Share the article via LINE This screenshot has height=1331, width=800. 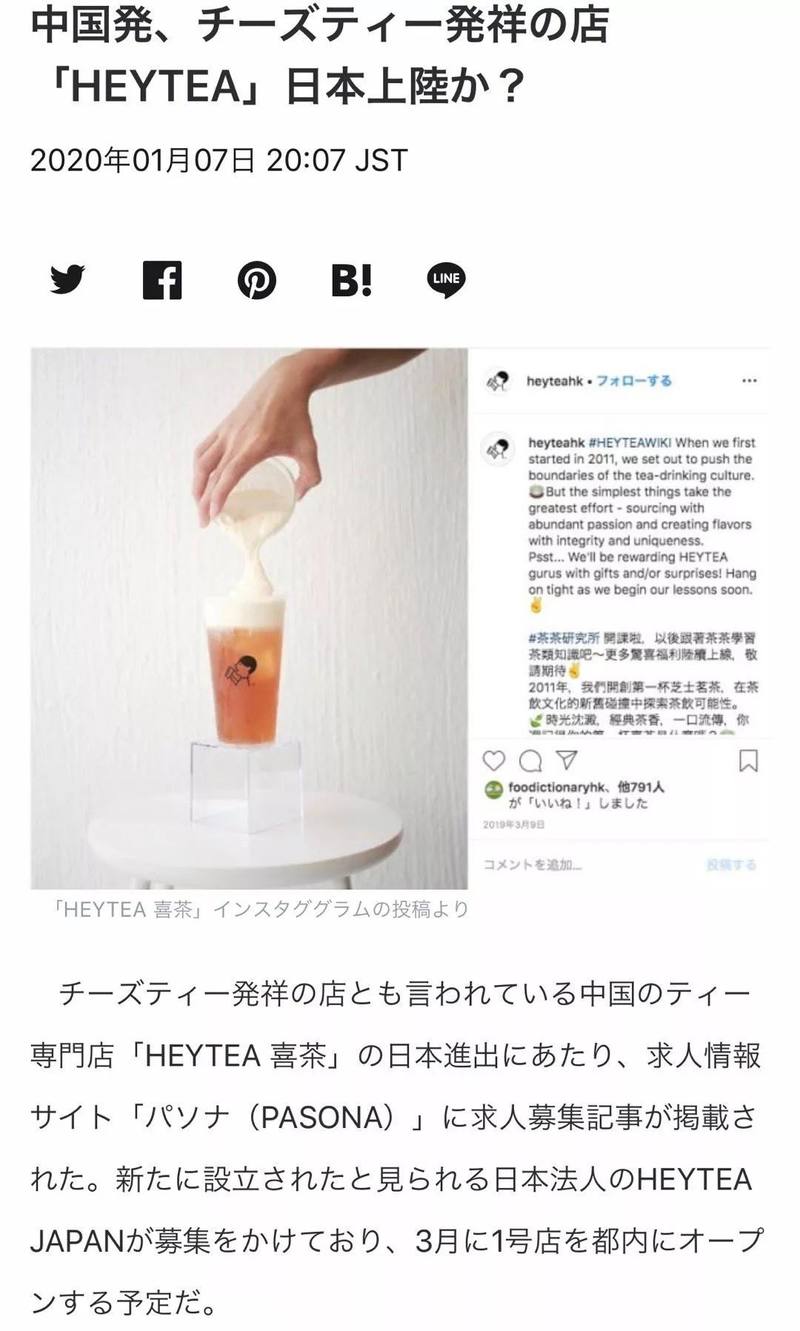click(x=446, y=280)
